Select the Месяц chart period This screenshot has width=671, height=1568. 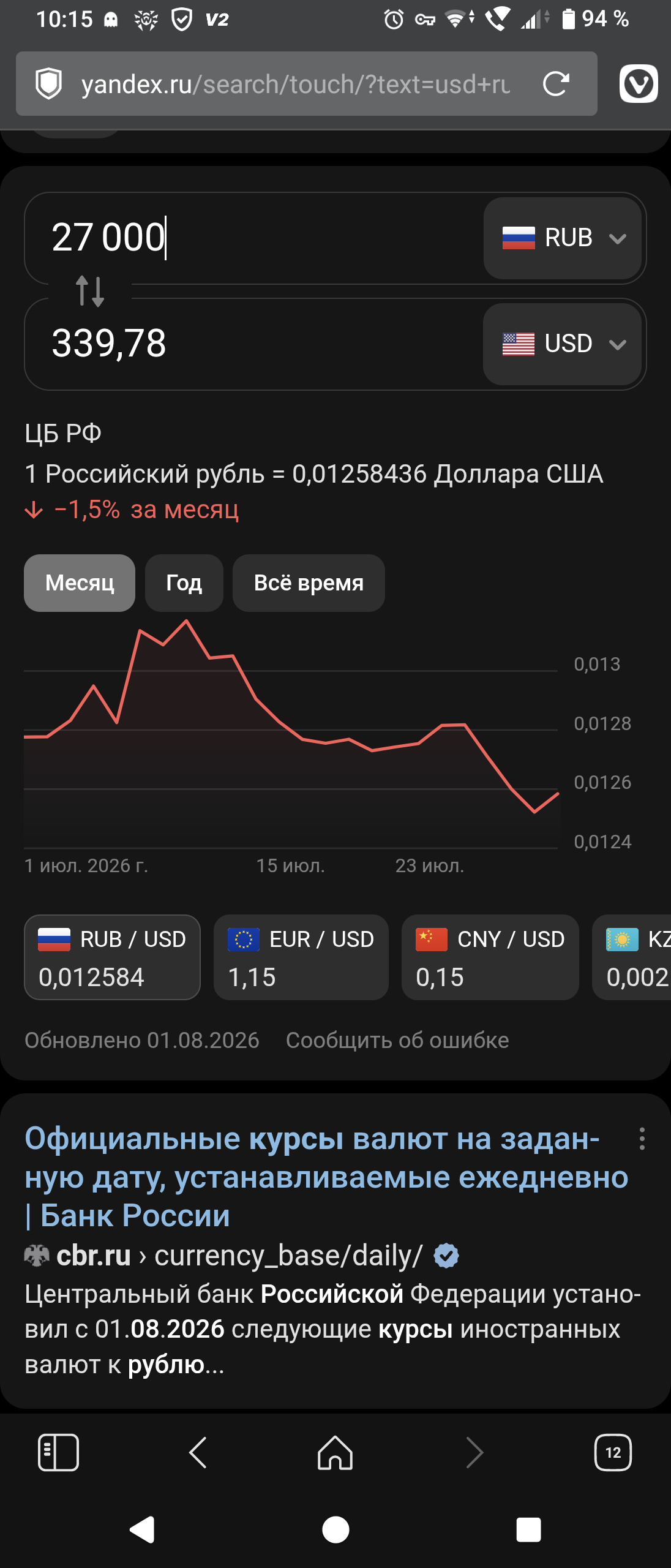pos(80,582)
